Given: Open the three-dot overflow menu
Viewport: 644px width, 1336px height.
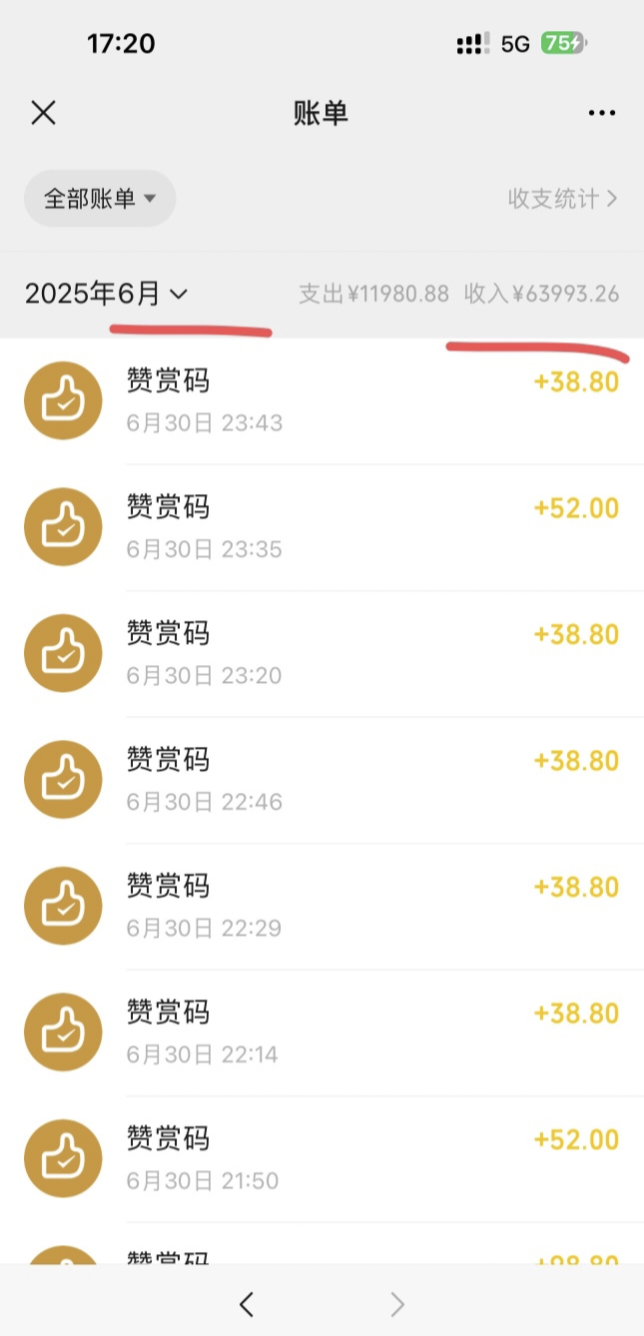Looking at the screenshot, I should click(x=602, y=113).
